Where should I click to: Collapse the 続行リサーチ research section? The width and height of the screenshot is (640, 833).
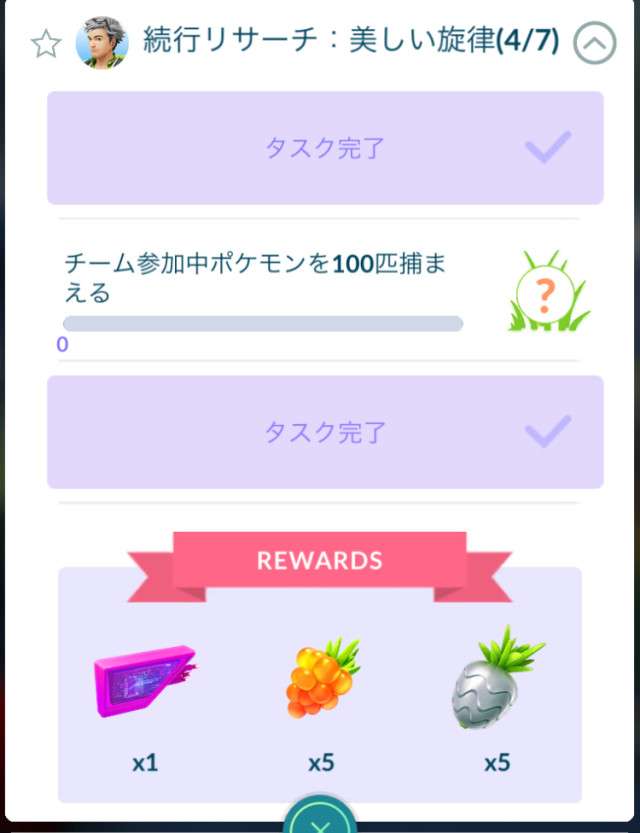point(595,44)
